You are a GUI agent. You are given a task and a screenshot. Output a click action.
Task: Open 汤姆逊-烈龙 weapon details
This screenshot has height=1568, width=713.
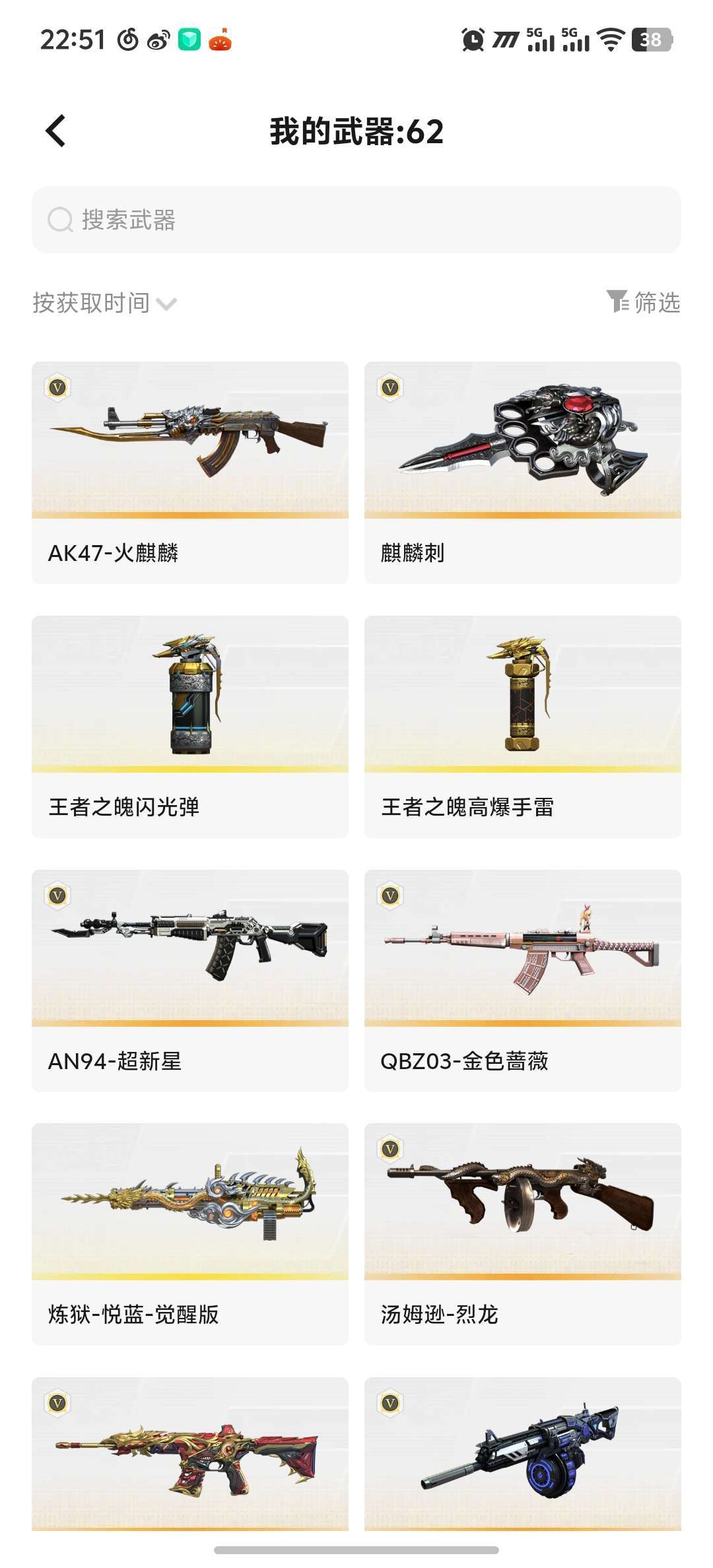click(523, 1234)
